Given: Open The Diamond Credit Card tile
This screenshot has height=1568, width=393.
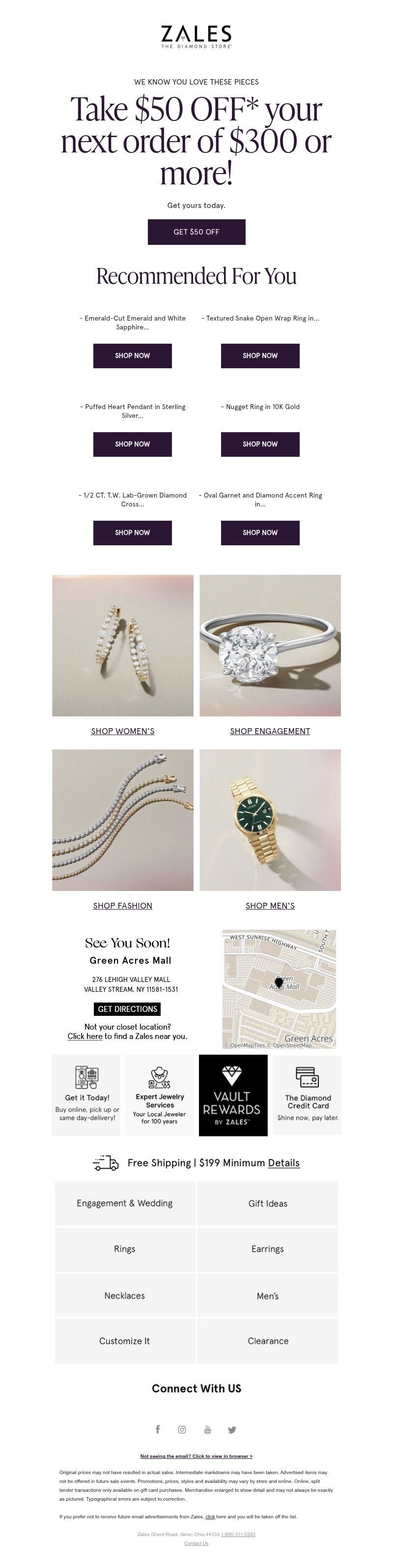Looking at the screenshot, I should [307, 1095].
